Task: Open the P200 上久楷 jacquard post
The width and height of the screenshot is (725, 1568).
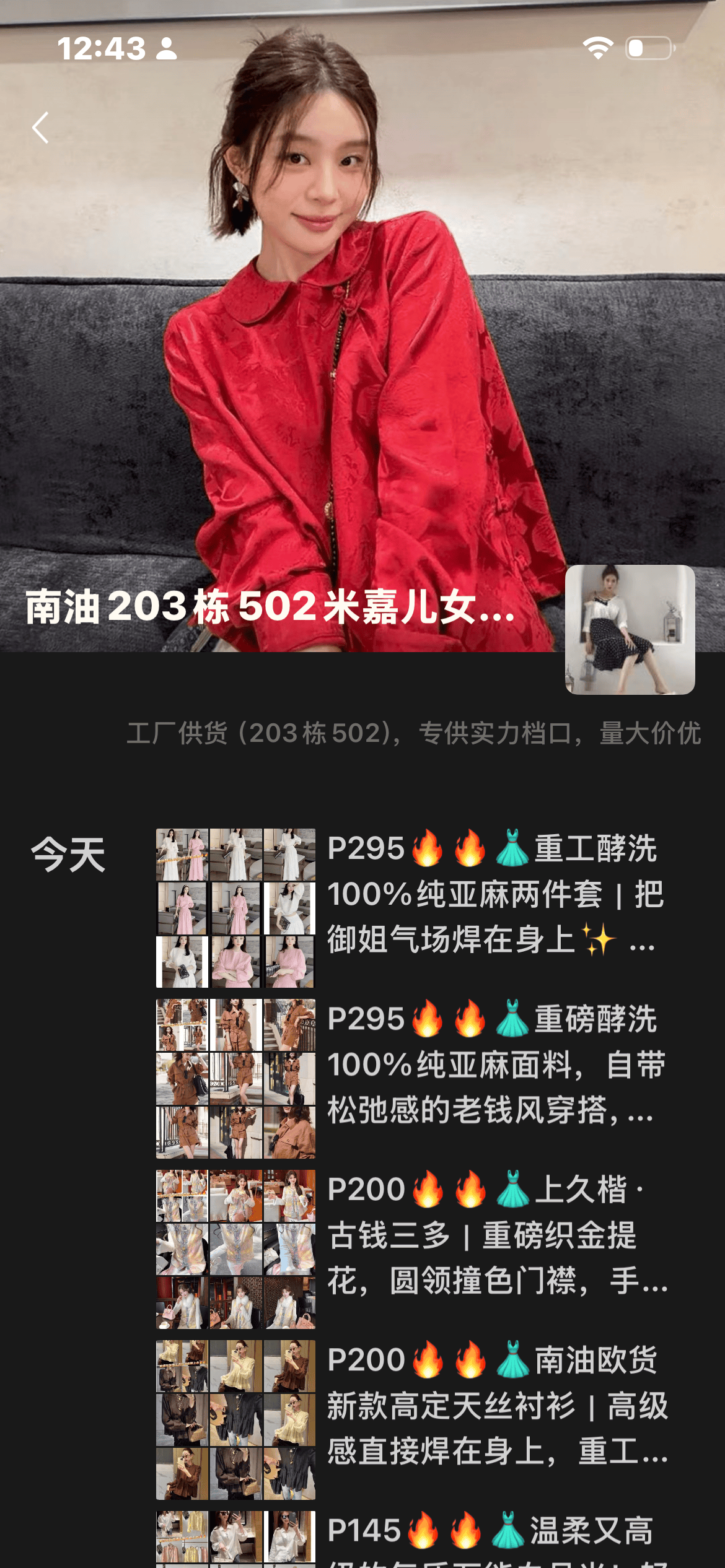Action: tap(496, 1234)
